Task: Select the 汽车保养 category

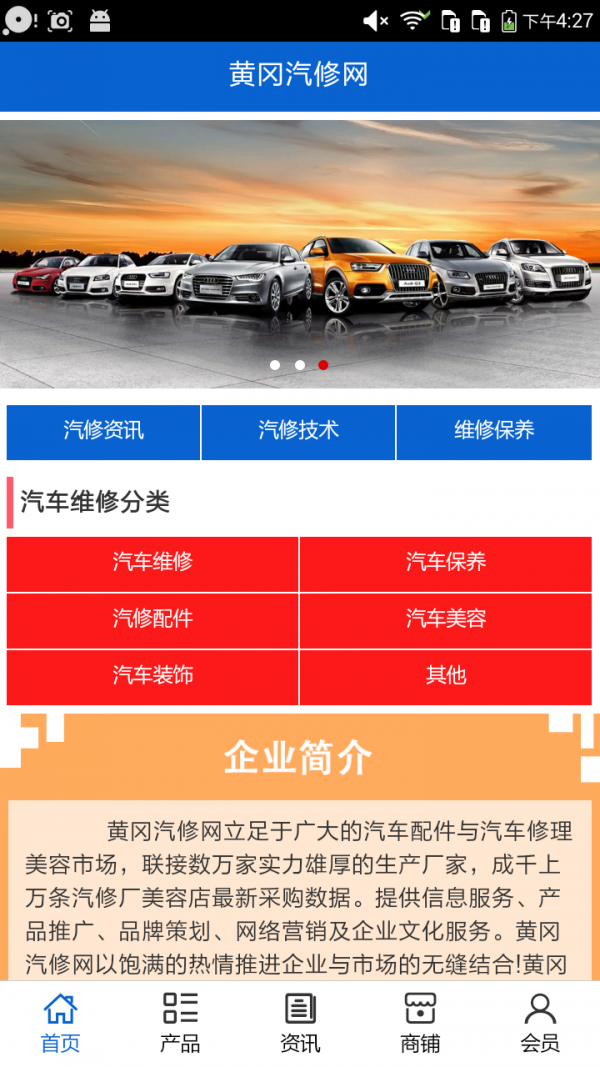Action: [x=446, y=563]
